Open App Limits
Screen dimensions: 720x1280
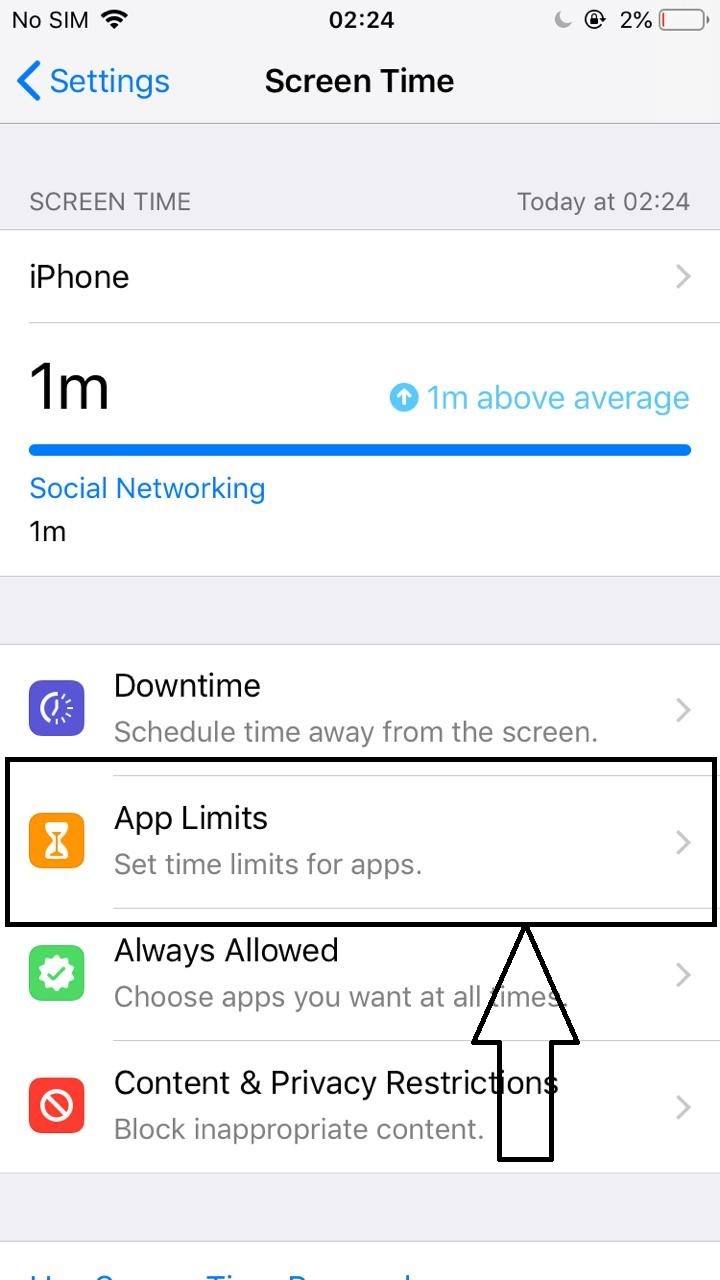pyautogui.click(x=360, y=841)
